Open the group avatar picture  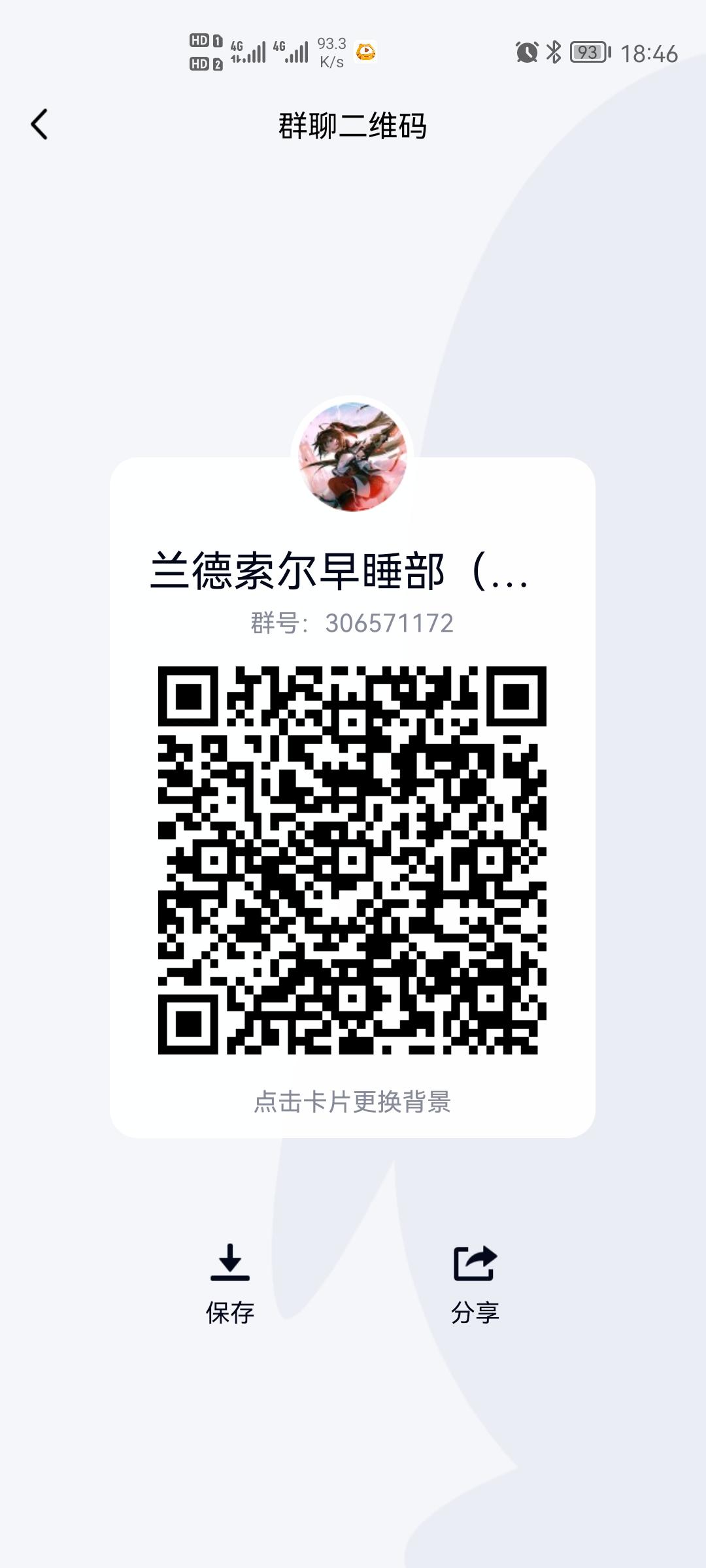point(352,457)
